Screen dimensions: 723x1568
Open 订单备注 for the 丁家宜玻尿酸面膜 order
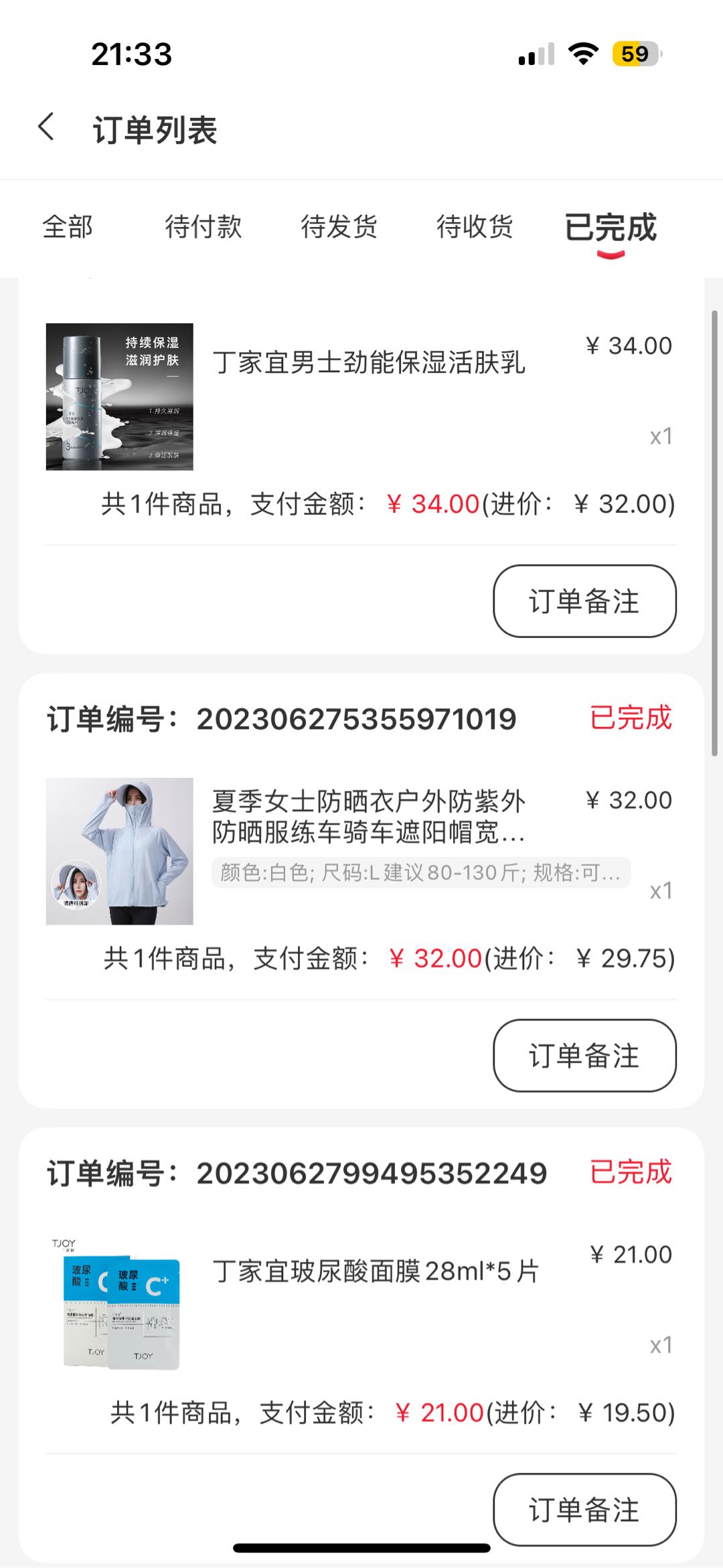(x=584, y=1510)
